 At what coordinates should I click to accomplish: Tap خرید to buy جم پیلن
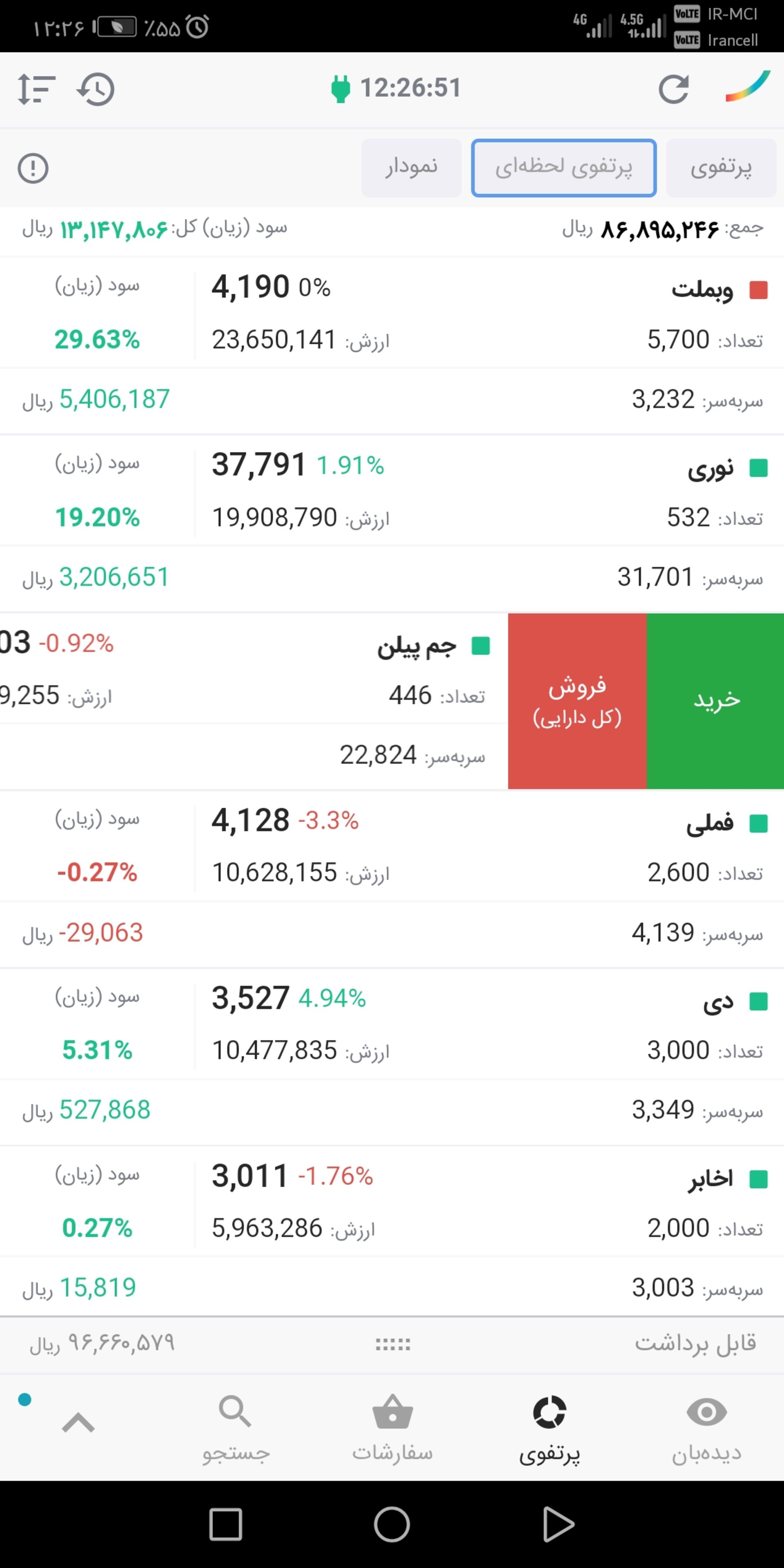(716, 701)
